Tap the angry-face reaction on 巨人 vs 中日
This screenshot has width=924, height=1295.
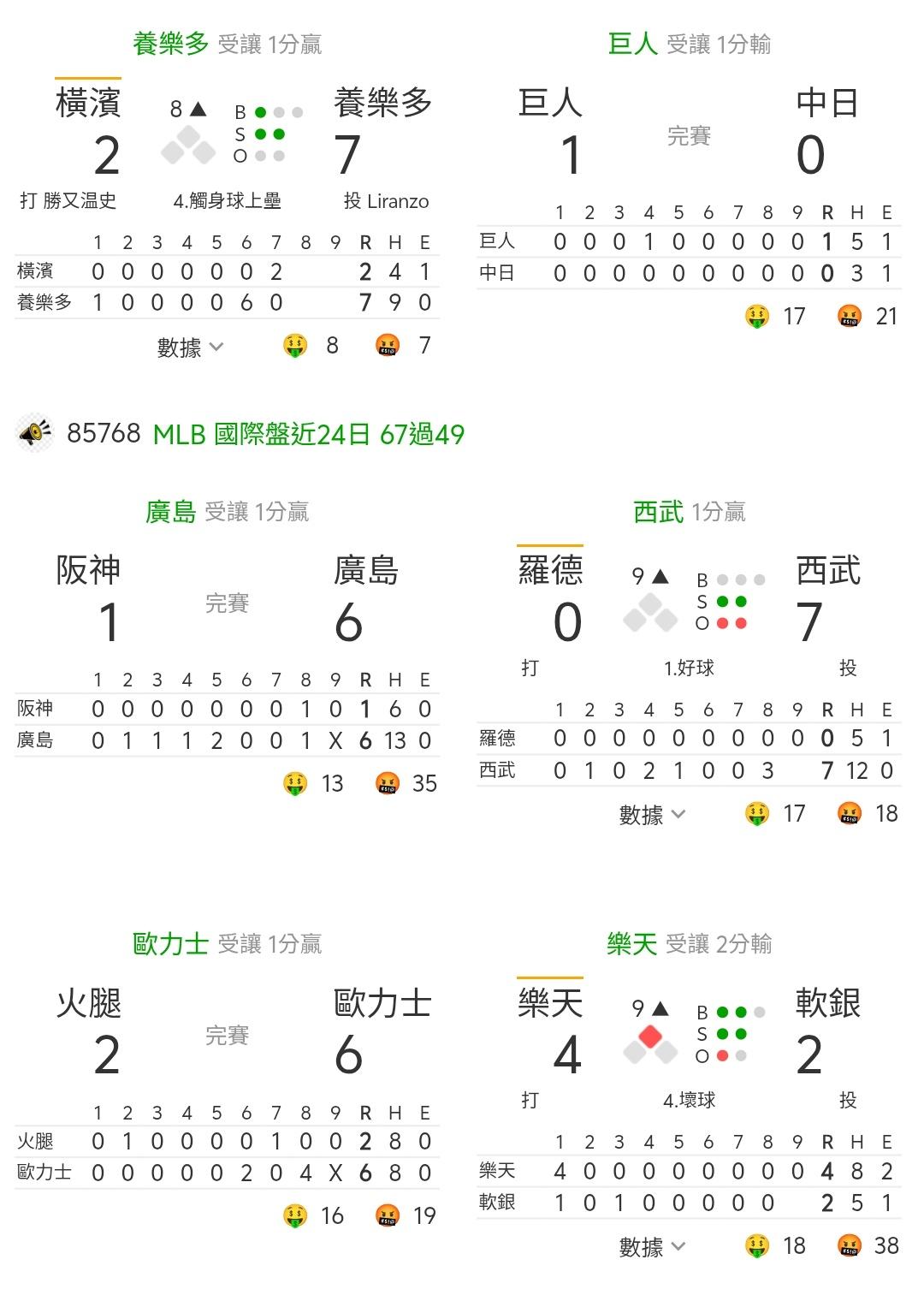(850, 317)
